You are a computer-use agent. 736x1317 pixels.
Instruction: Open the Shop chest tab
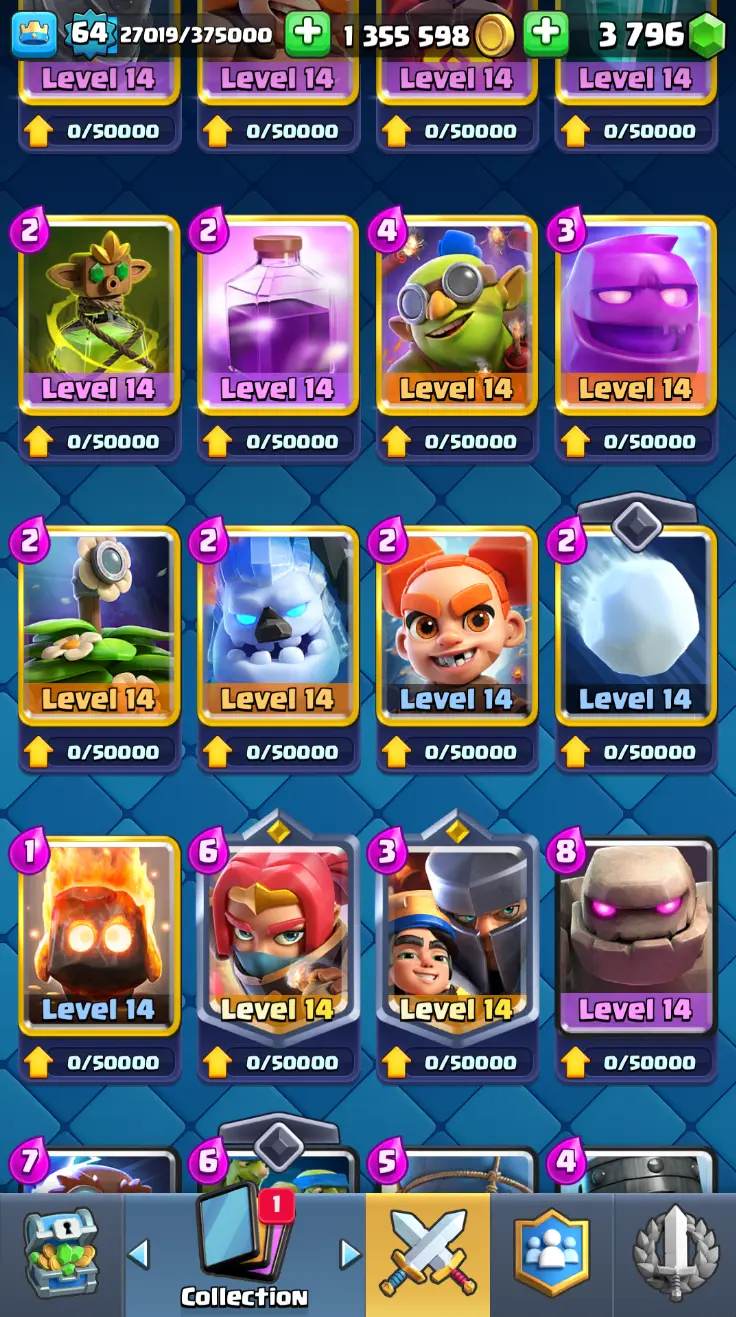coord(61,1253)
